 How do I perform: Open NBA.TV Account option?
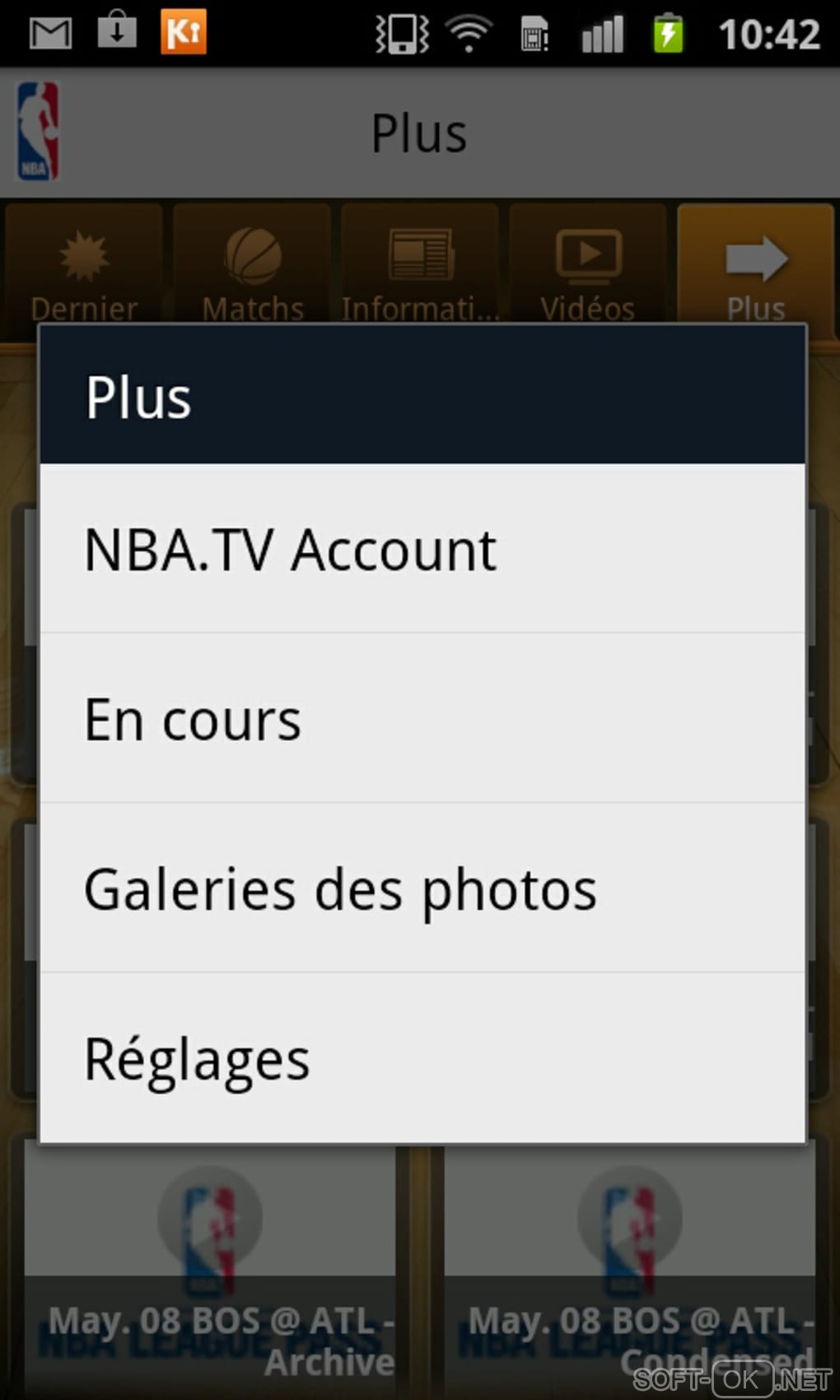point(422,549)
